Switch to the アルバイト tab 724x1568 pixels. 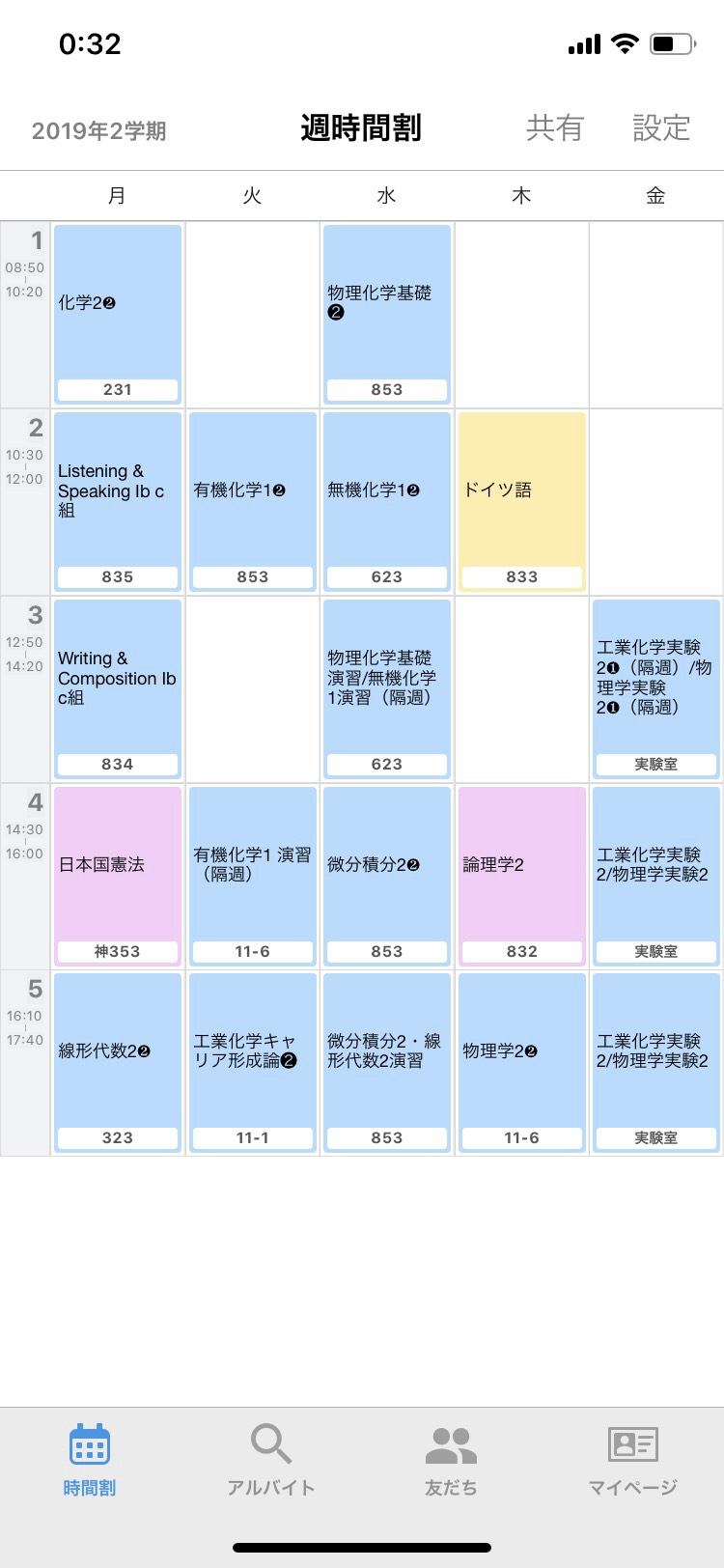271,1459
